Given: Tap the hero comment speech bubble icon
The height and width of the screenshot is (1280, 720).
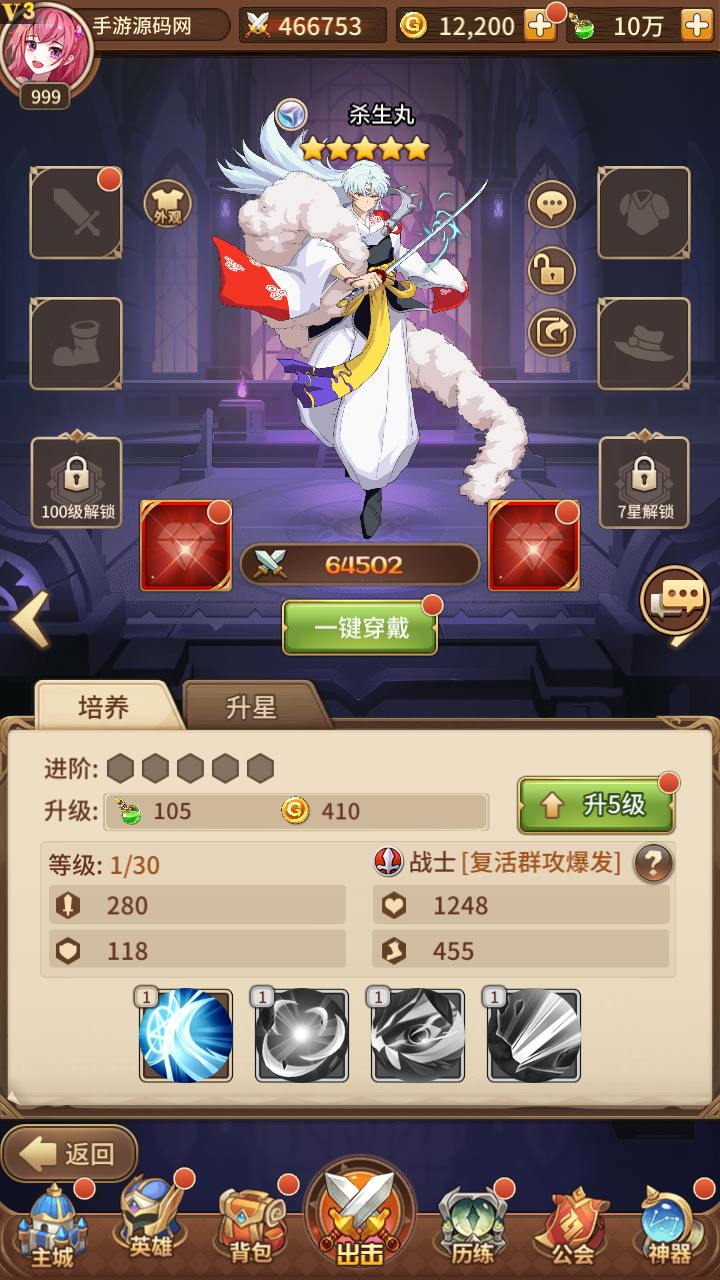Looking at the screenshot, I should click(x=552, y=206).
